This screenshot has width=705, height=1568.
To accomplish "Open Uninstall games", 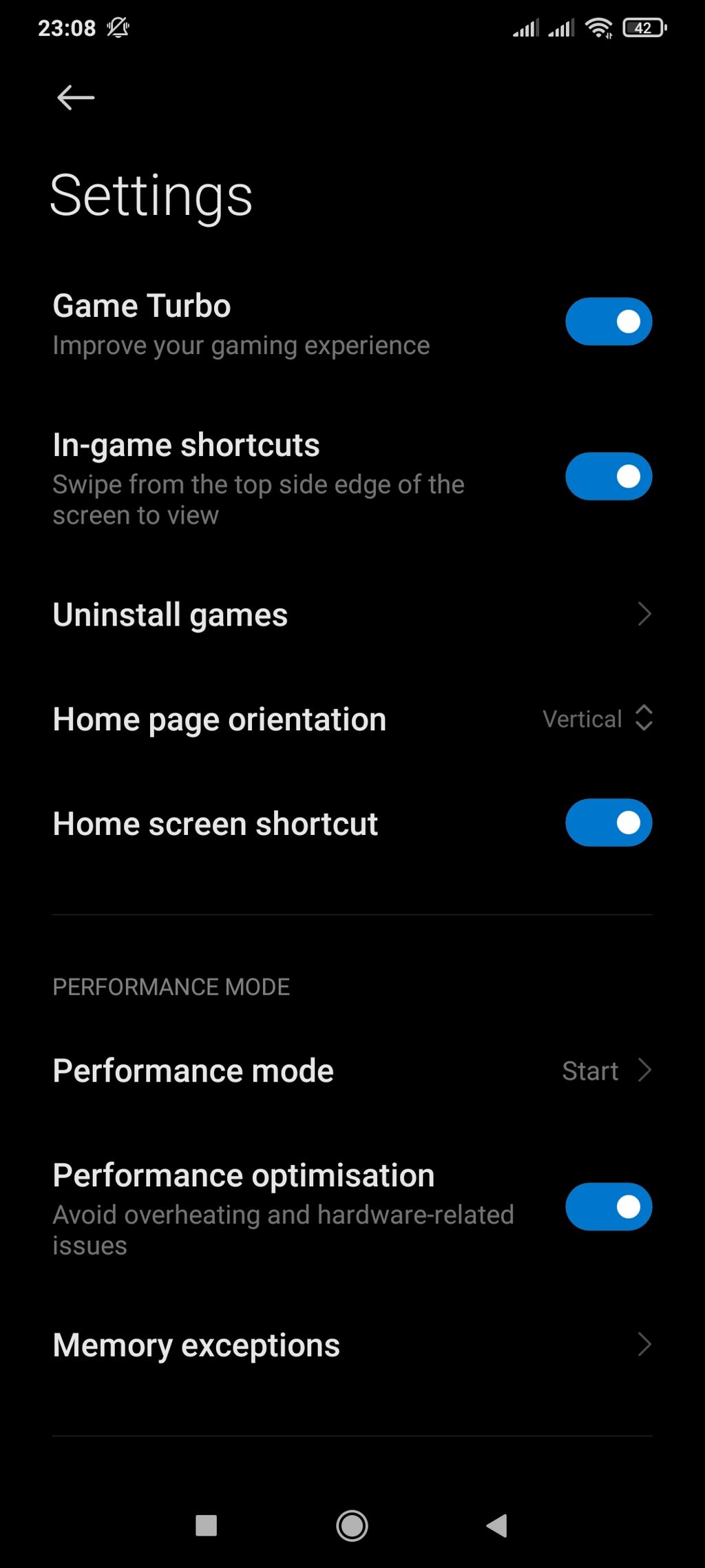I will pos(351,615).
